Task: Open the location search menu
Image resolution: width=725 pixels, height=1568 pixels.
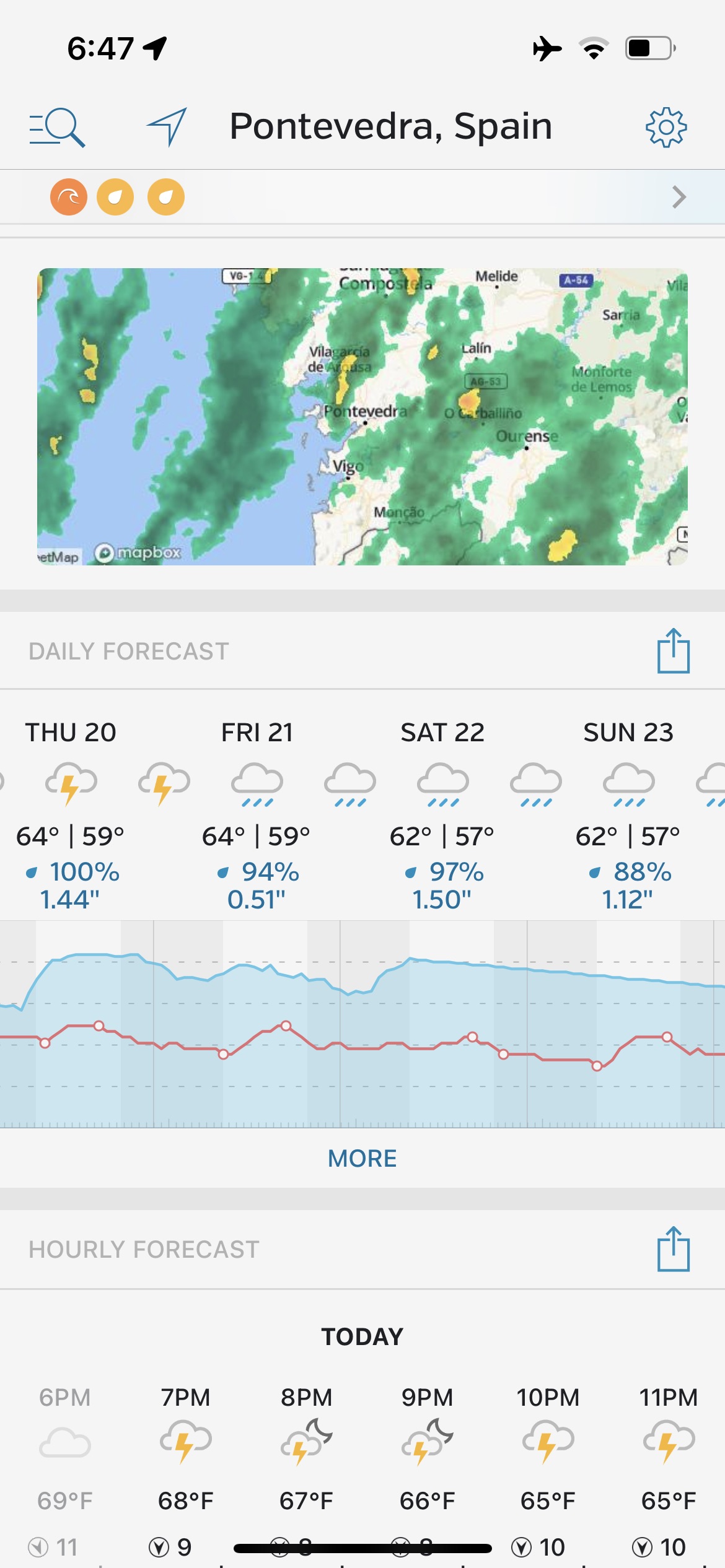Action: (57, 128)
